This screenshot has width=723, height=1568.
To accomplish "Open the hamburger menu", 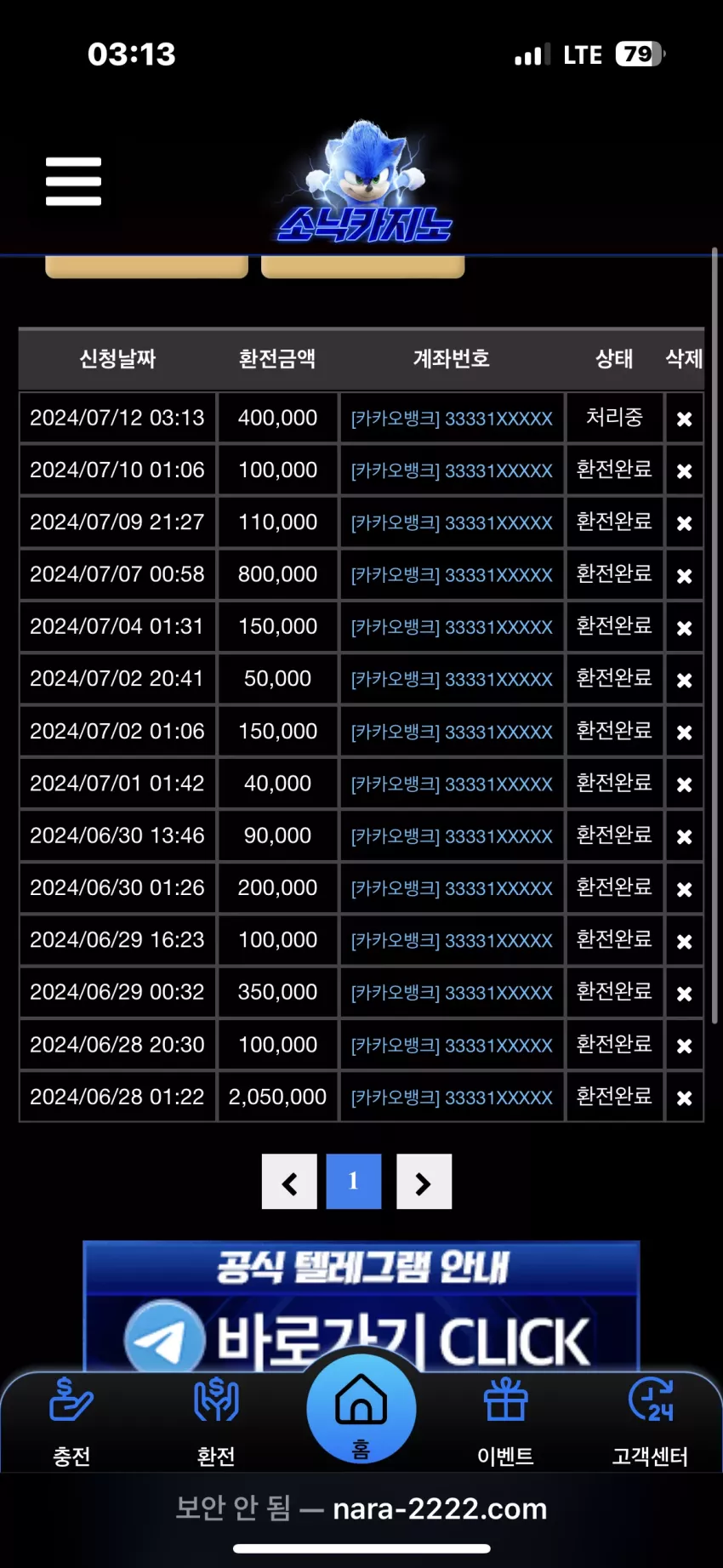I will [x=73, y=181].
